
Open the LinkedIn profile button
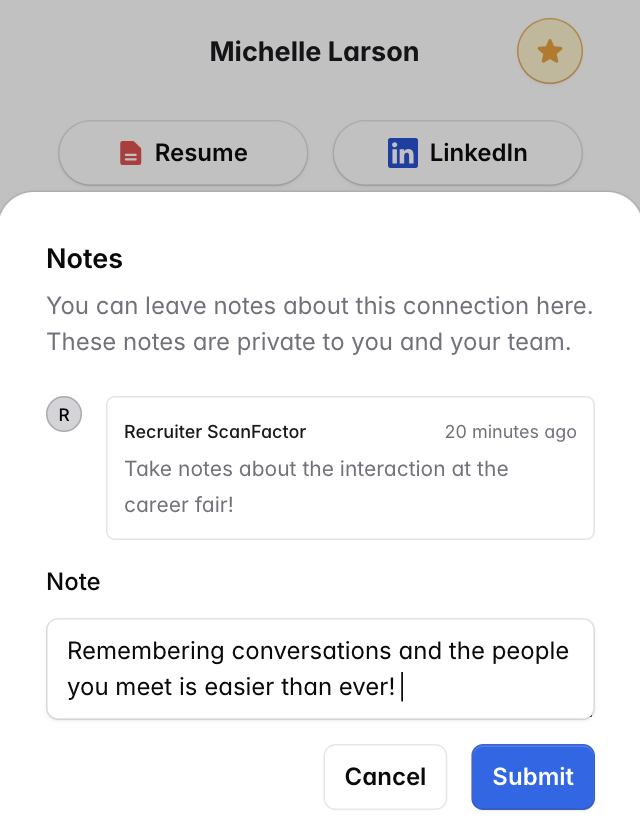tap(457, 153)
